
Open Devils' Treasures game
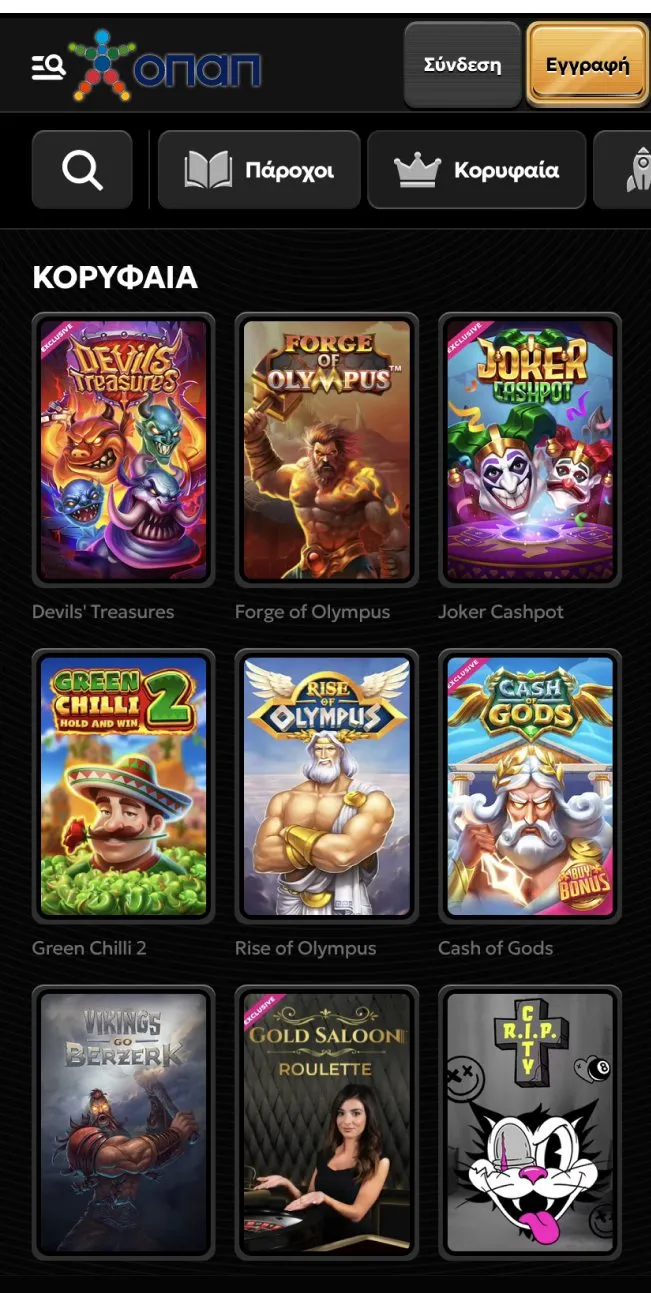tap(124, 449)
